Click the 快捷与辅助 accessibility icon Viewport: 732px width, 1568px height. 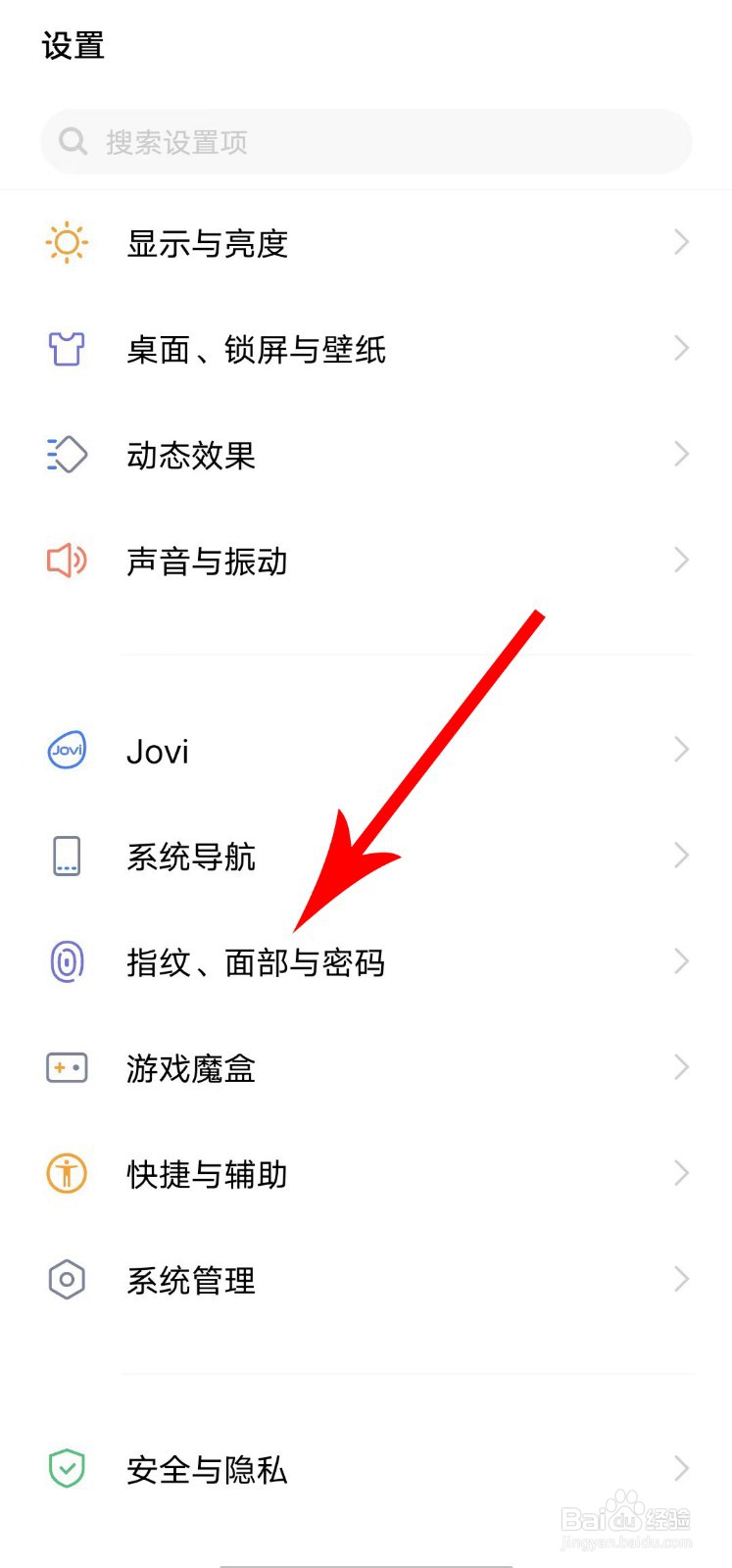[x=66, y=1173]
